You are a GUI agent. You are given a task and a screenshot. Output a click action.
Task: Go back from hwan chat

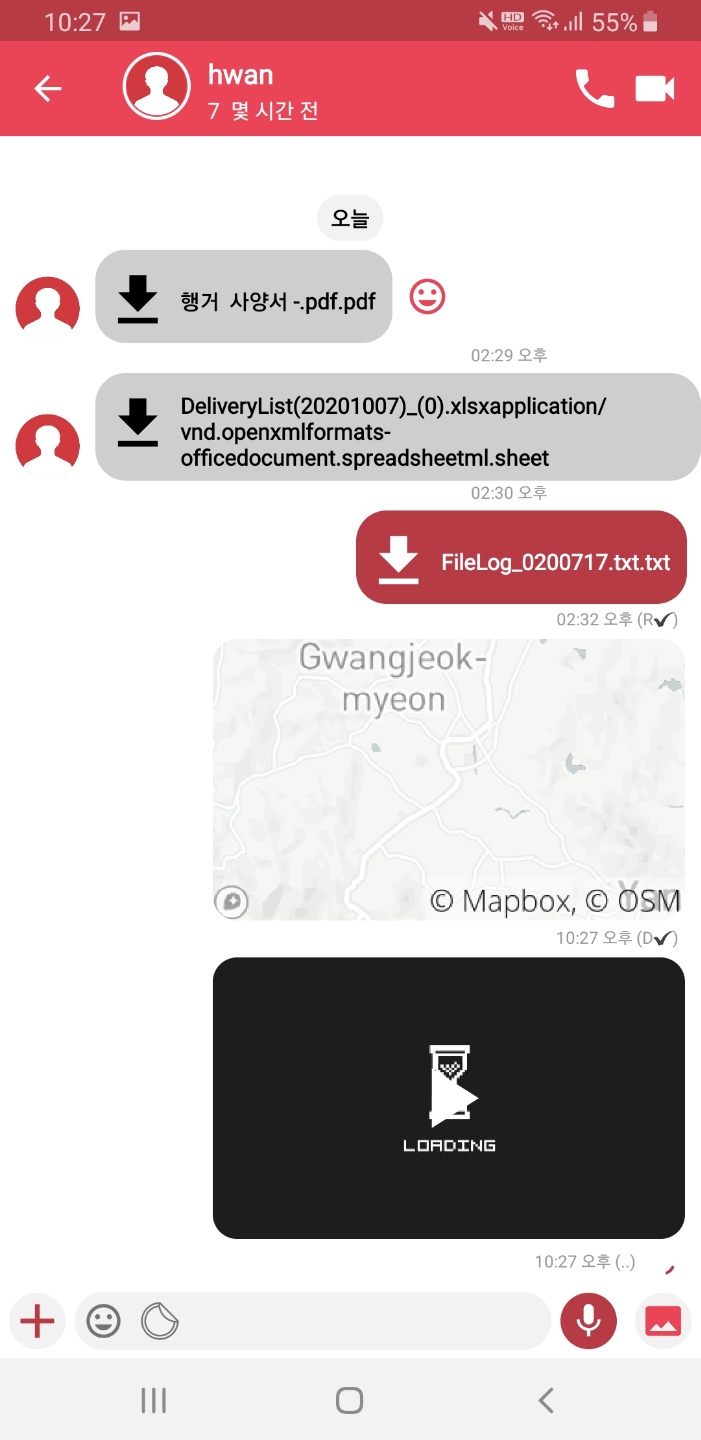tap(48, 88)
